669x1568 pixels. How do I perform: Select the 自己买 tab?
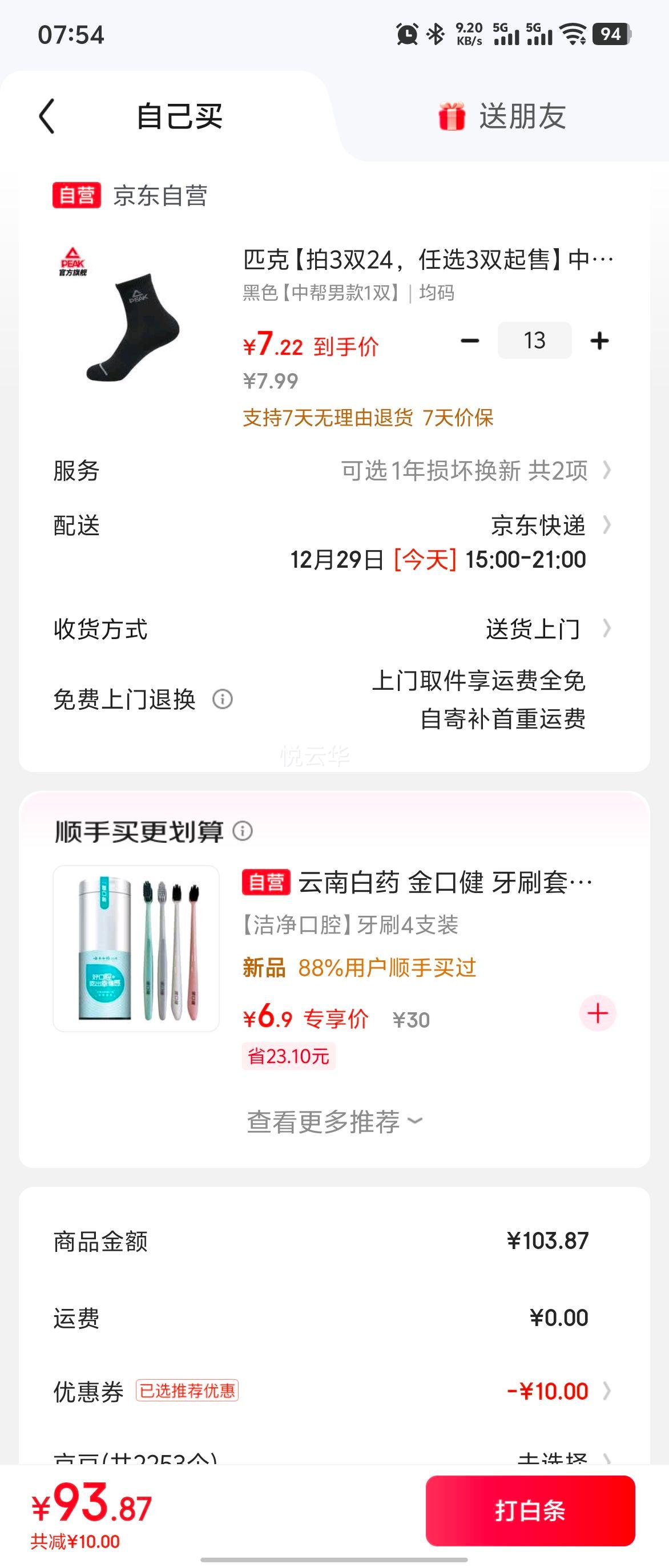179,116
